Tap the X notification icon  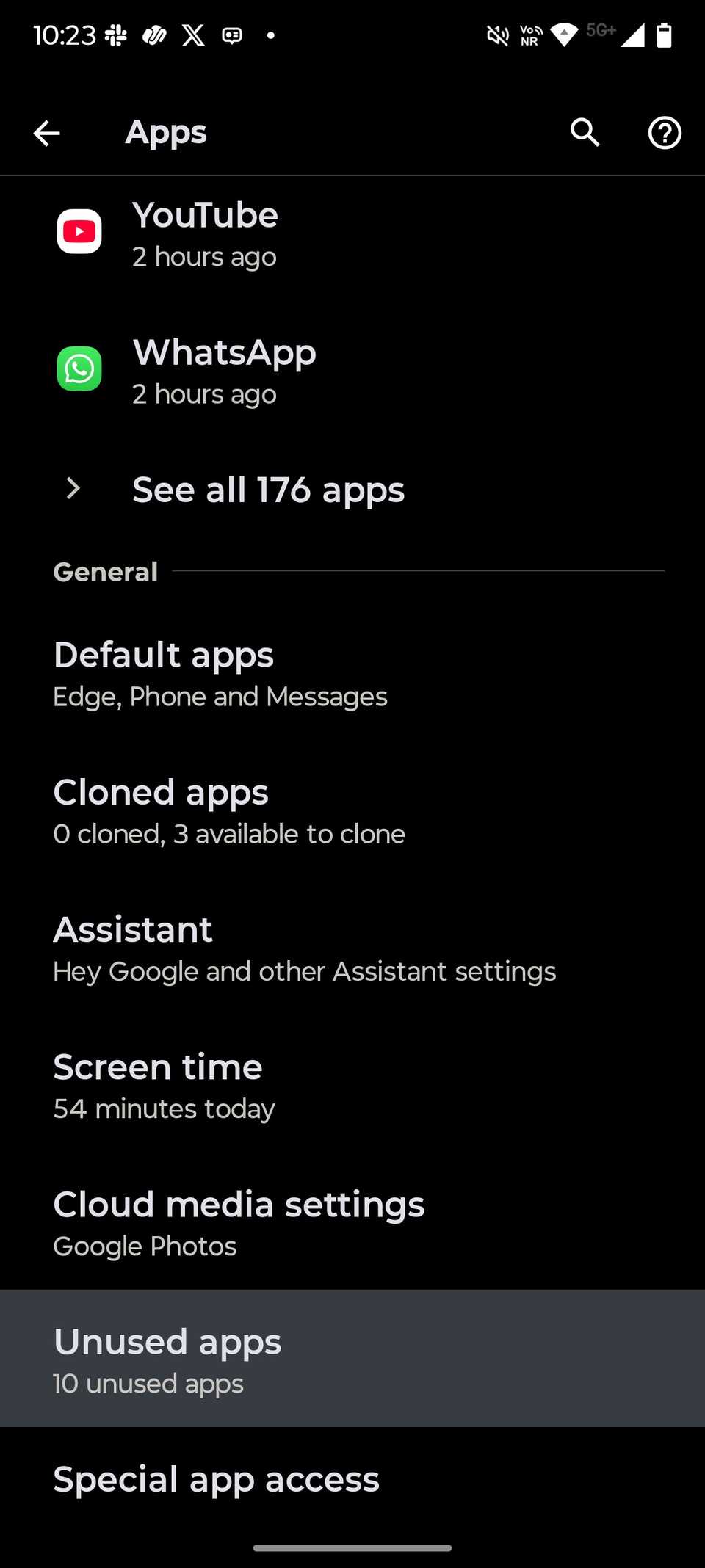pyautogui.click(x=193, y=35)
